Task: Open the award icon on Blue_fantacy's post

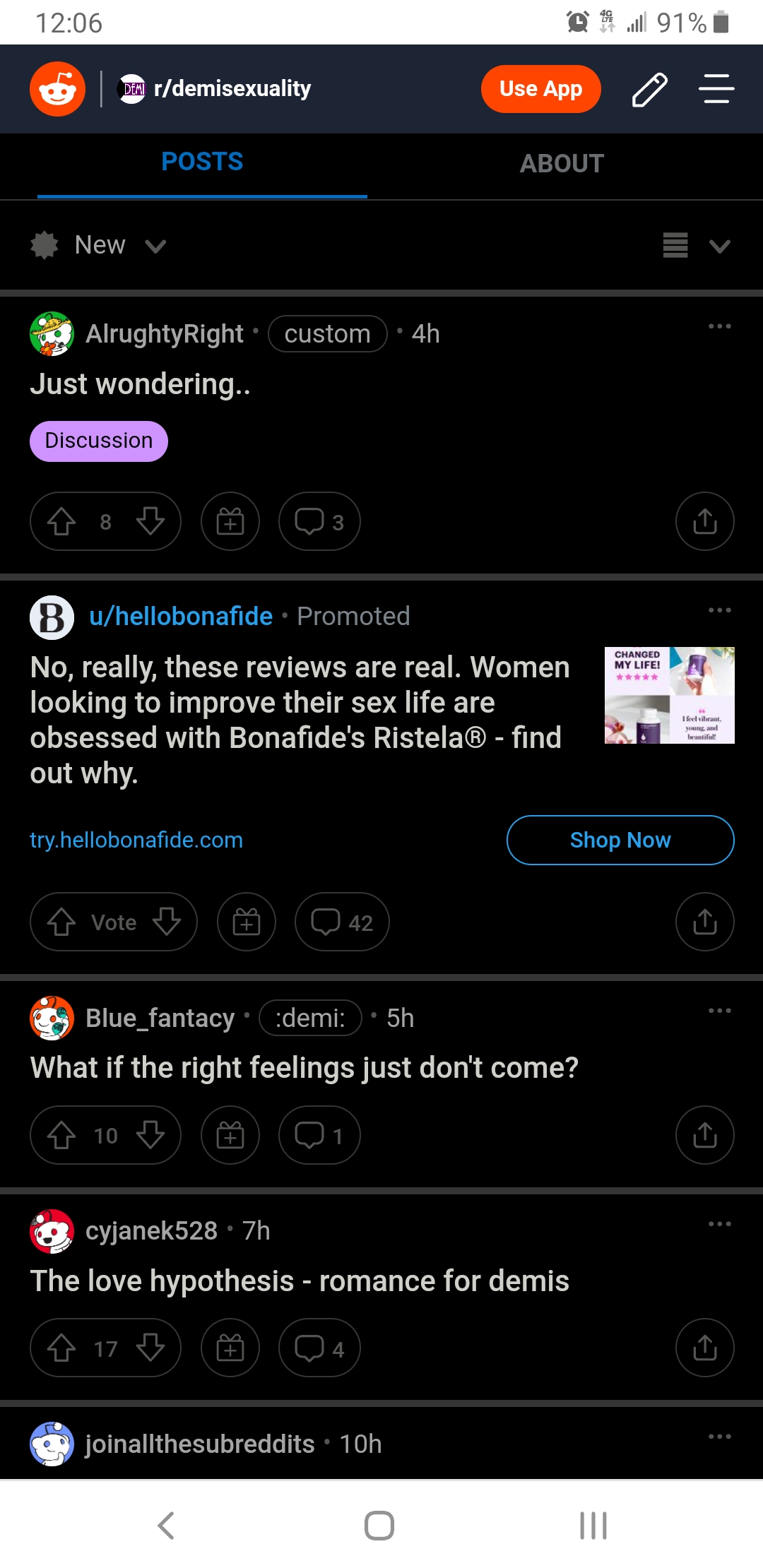Action: 230,1135
